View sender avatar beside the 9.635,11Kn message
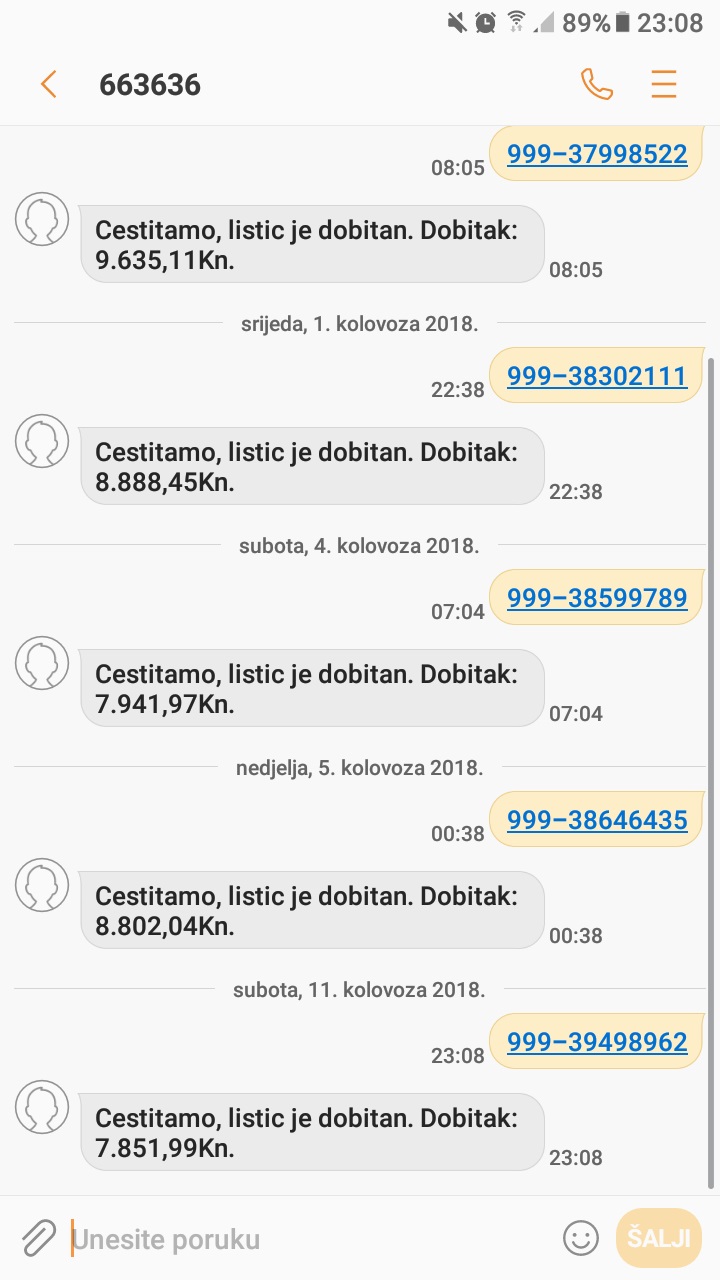Screen dimensions: 720x1280 click(x=42, y=219)
